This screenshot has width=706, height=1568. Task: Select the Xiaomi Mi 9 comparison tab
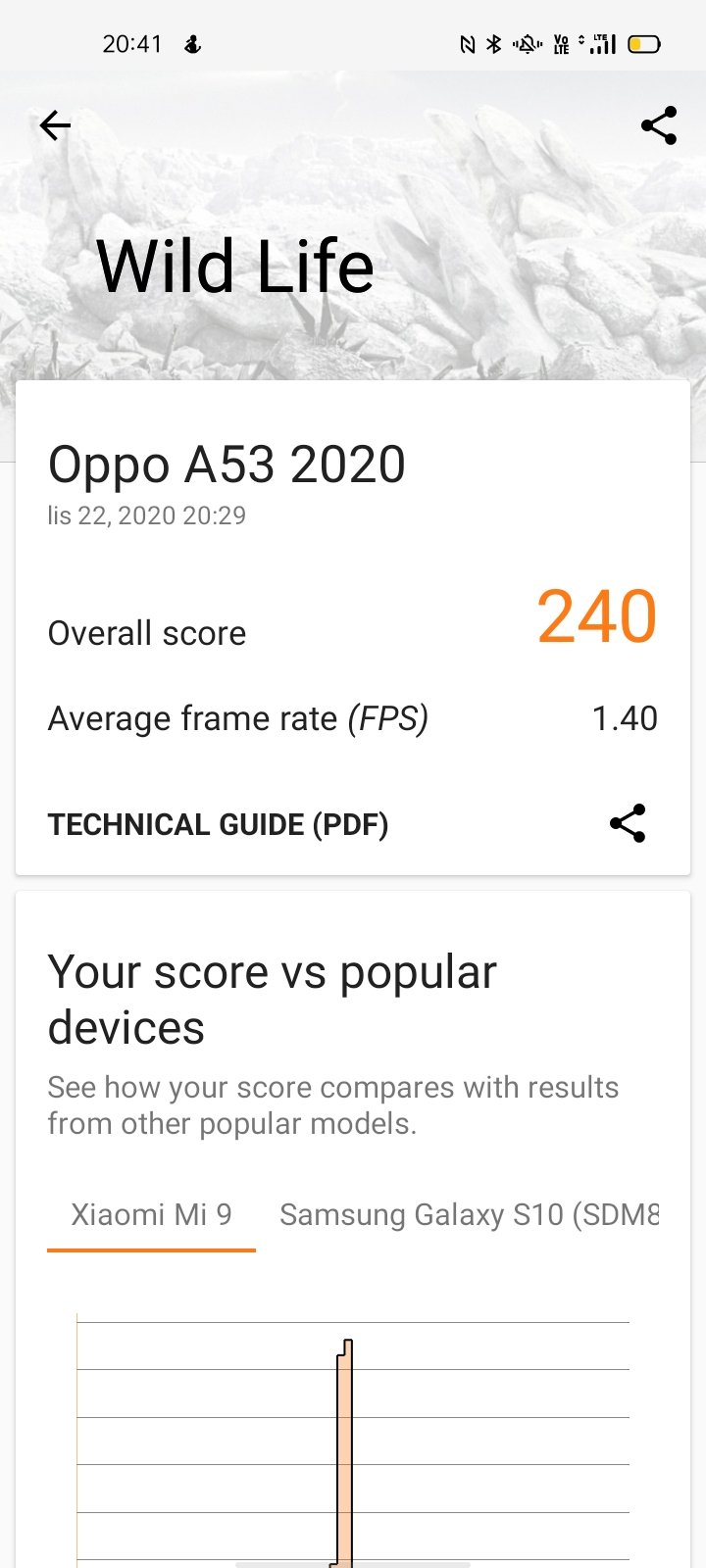[x=151, y=1215]
